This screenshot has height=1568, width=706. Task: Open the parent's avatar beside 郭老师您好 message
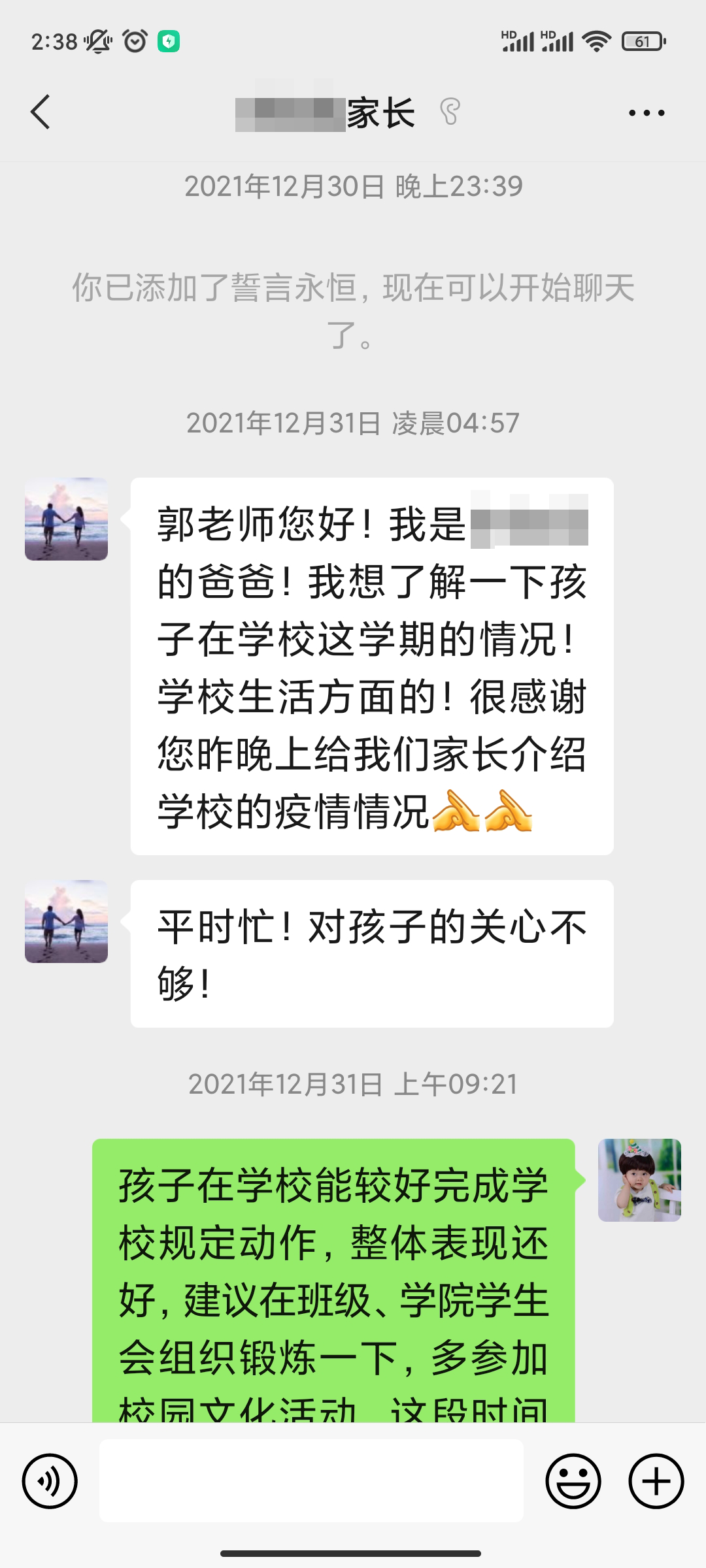point(66,519)
